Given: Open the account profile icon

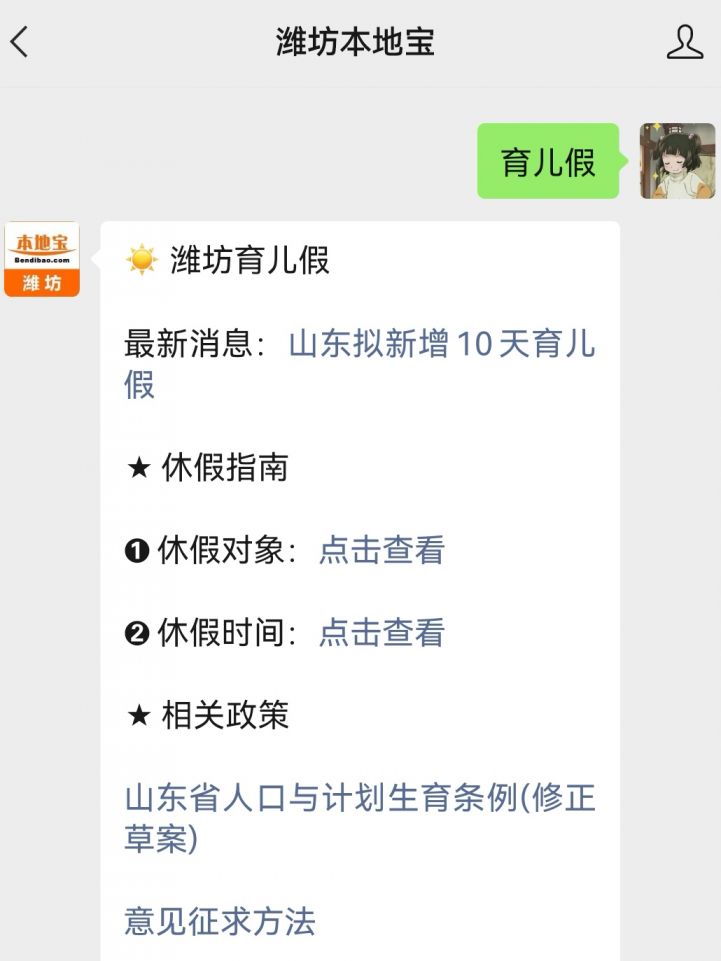Looking at the screenshot, I should point(685,42).
